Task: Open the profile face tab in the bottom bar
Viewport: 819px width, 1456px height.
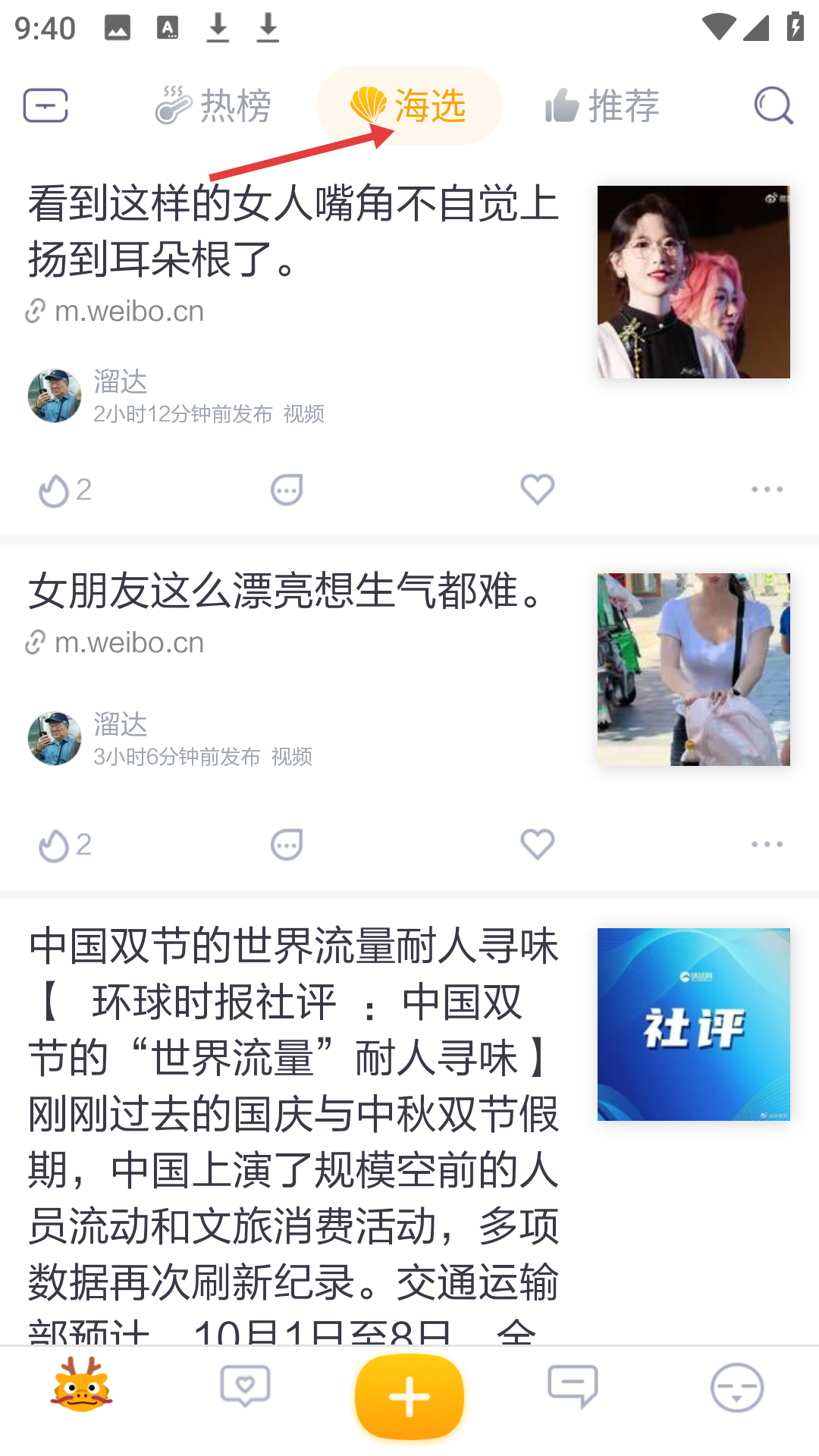Action: 736,1388
